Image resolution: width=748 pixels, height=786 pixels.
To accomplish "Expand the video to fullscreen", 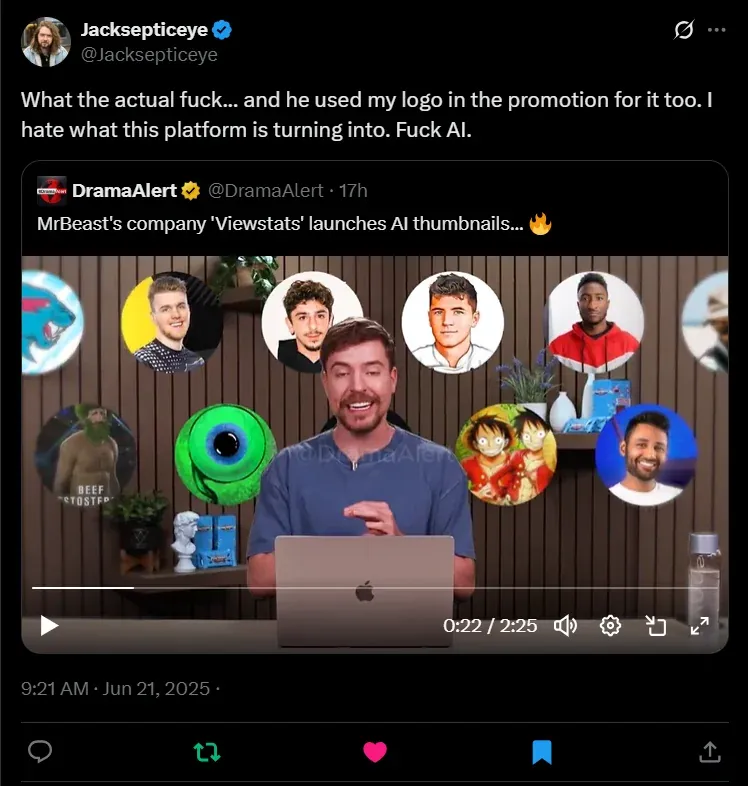I will pyautogui.click(x=699, y=626).
